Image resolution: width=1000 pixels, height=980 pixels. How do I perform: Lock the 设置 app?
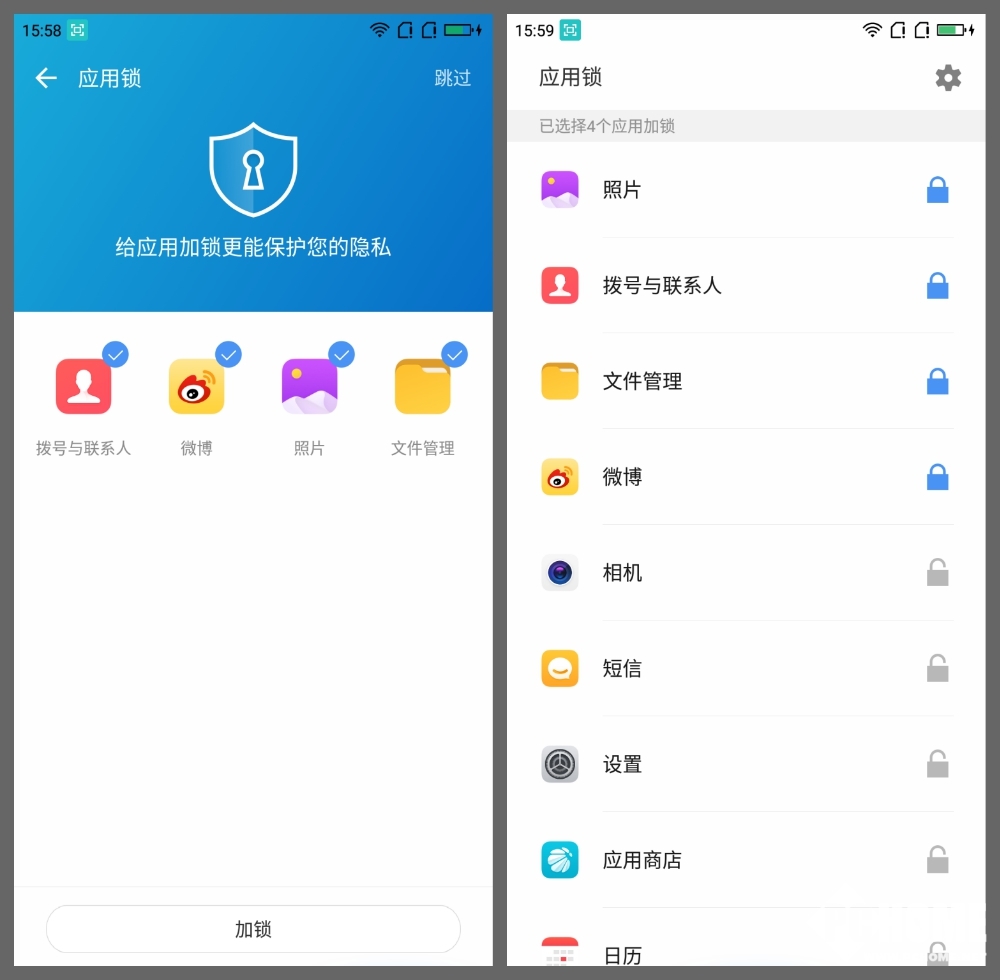tap(937, 764)
